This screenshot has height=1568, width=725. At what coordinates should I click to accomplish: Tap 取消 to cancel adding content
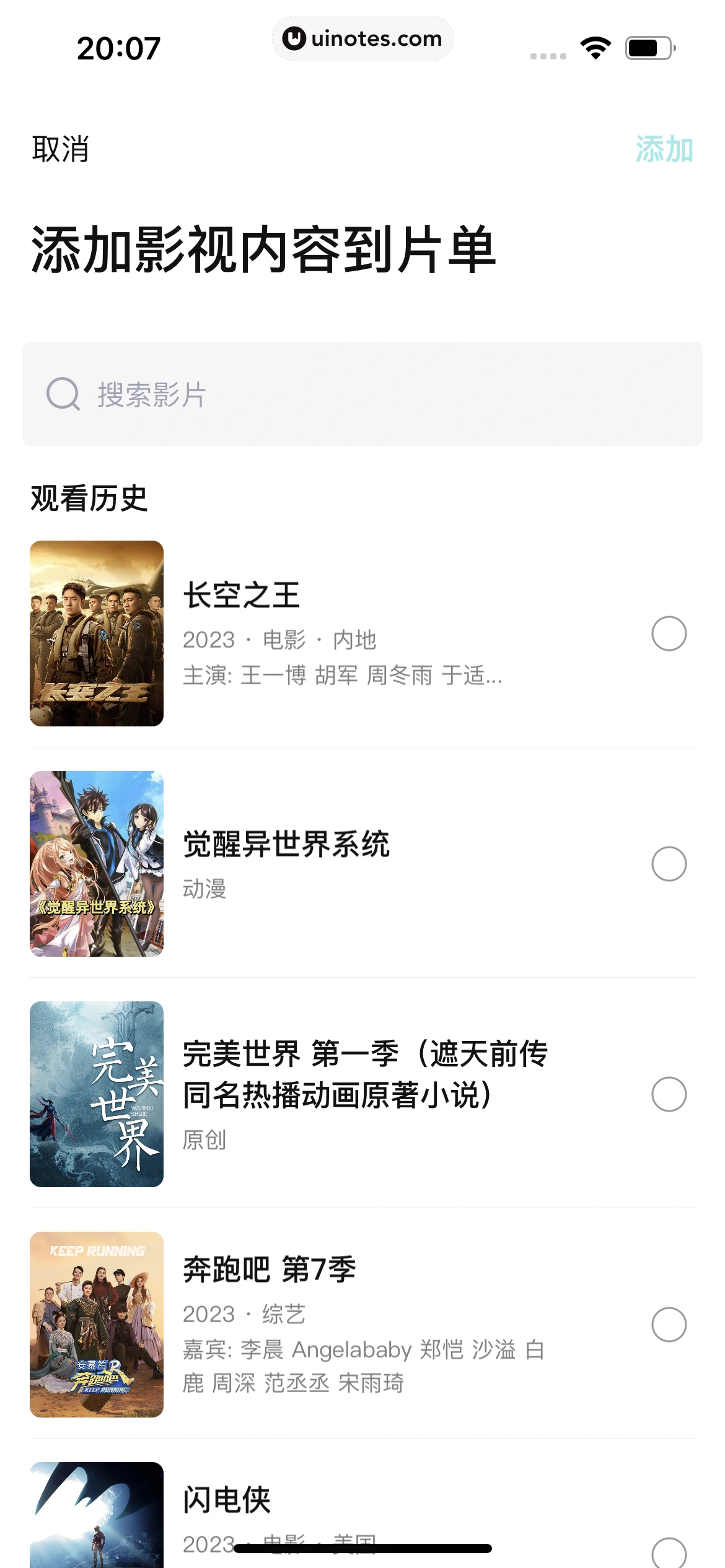coord(60,149)
